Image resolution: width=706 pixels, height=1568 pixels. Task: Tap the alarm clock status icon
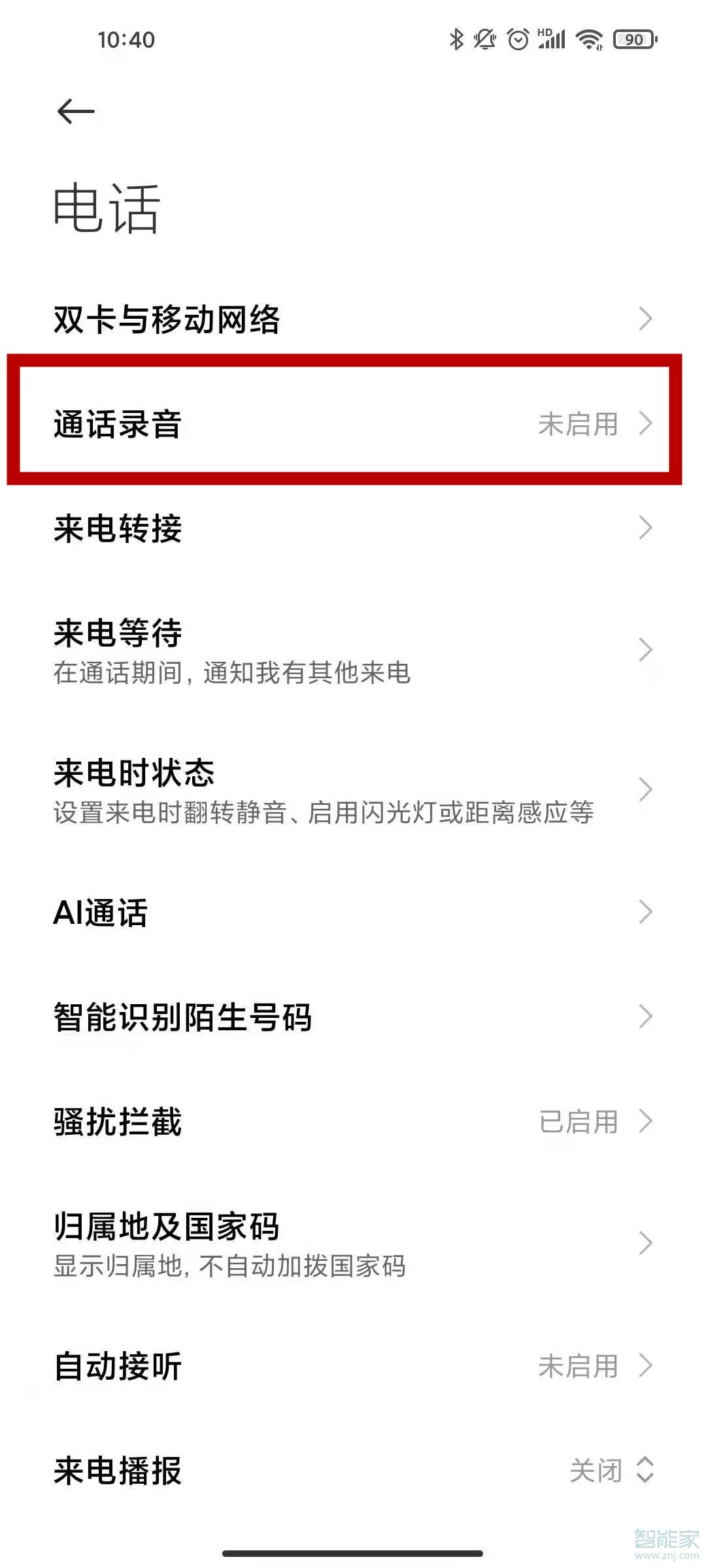coord(517,39)
